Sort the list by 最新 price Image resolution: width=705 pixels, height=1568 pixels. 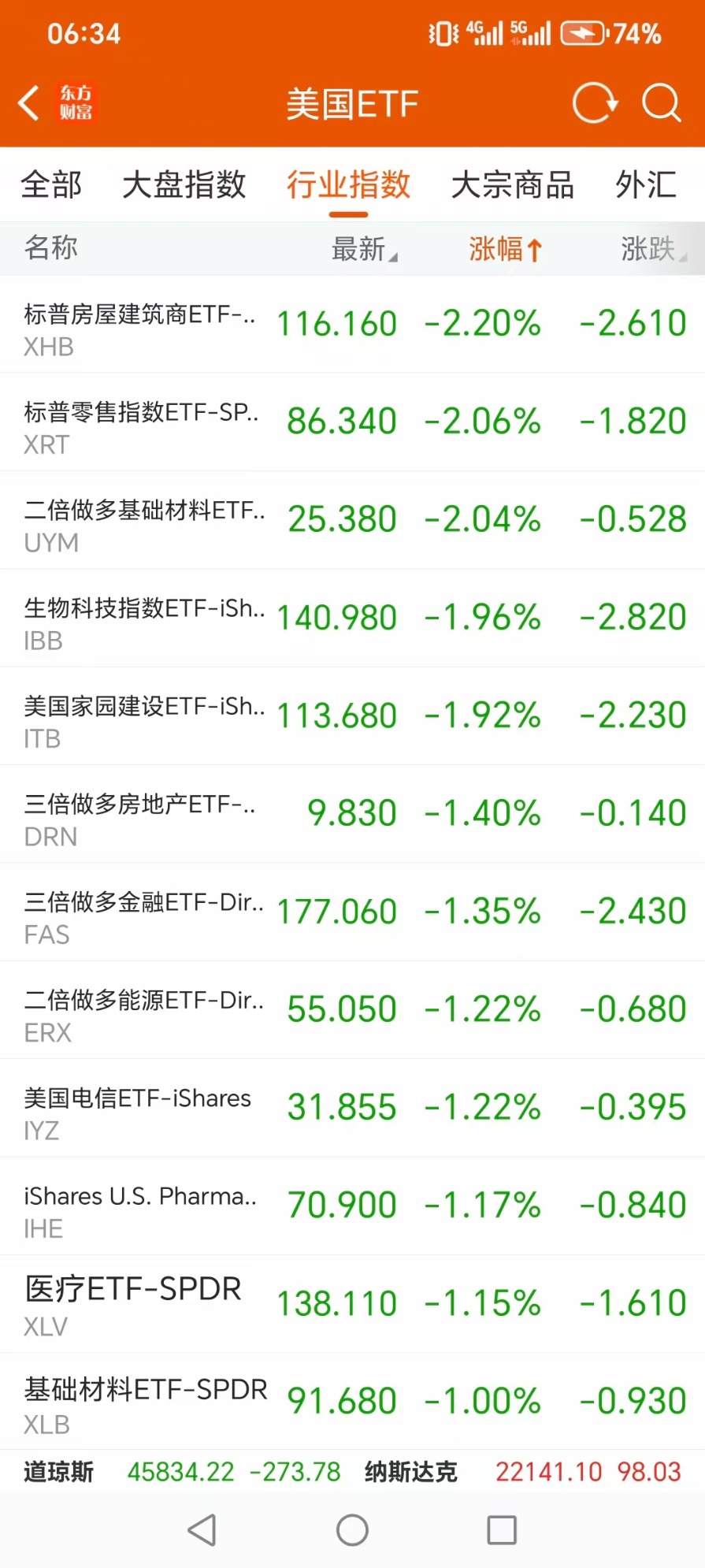click(364, 249)
